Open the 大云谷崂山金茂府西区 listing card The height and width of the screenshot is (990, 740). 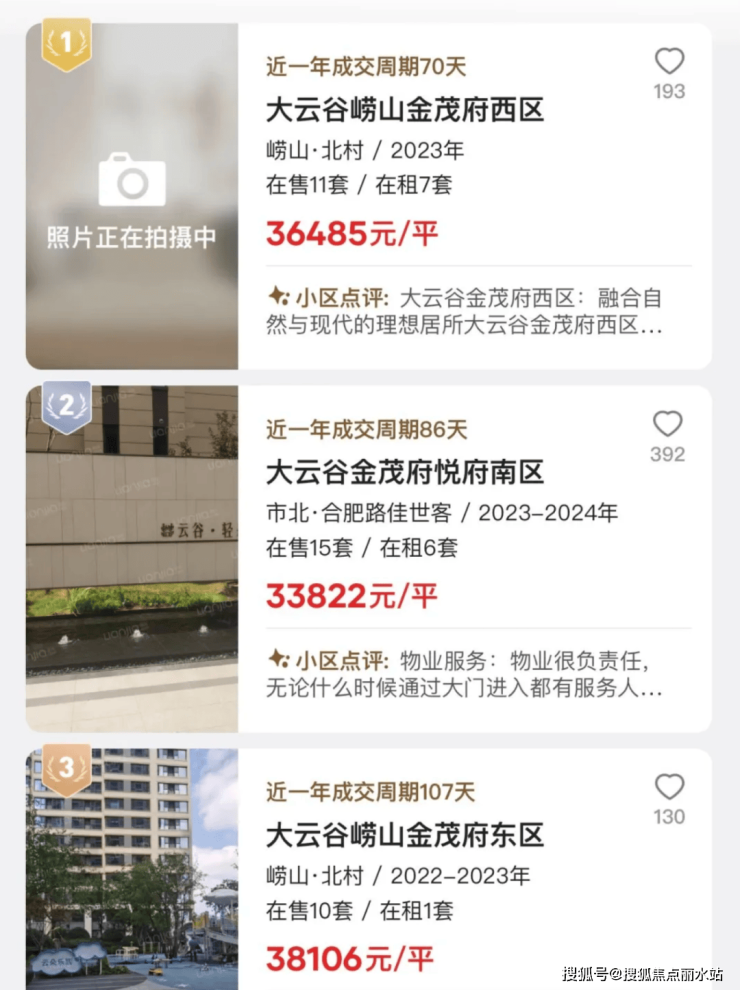tap(405, 109)
